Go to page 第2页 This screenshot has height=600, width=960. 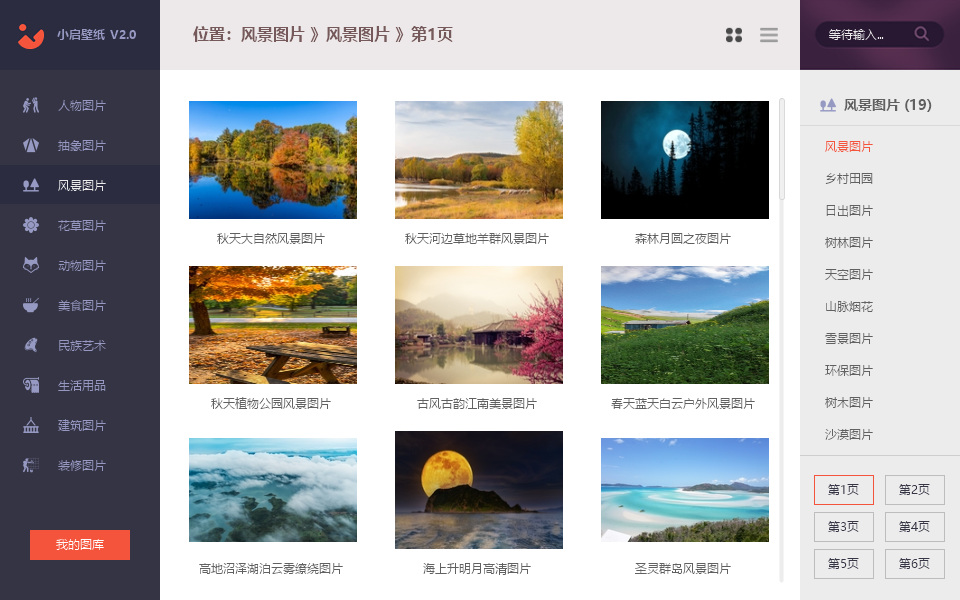coord(914,490)
